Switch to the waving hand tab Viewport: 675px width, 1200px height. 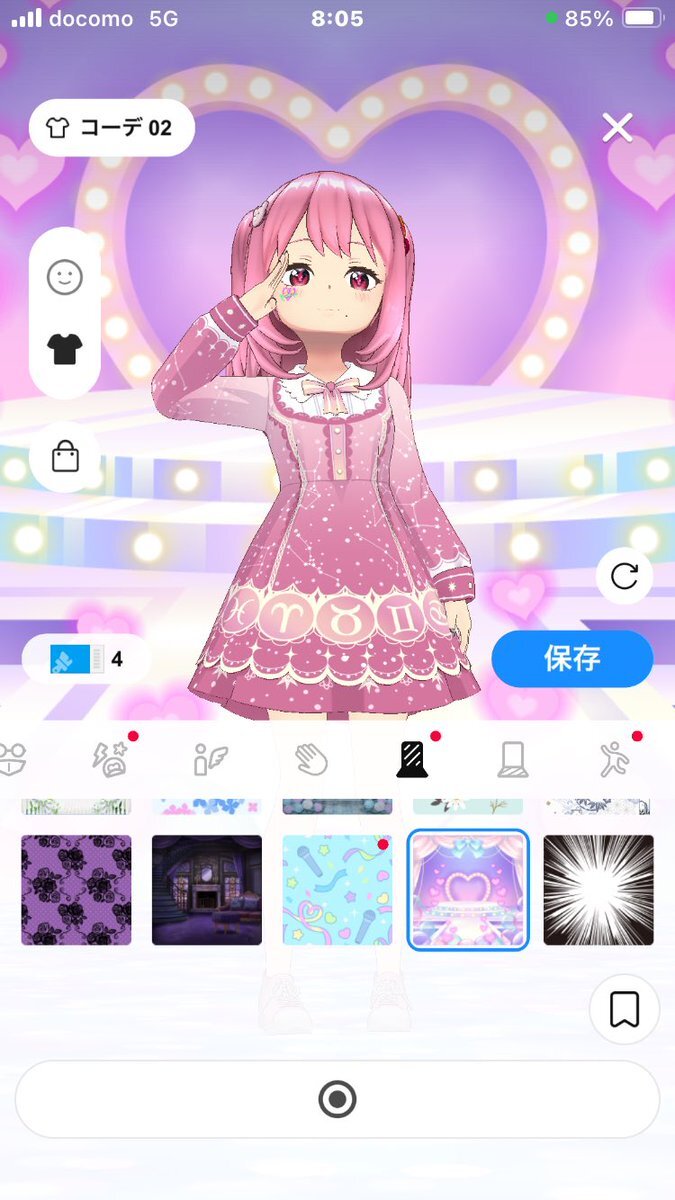click(x=312, y=760)
